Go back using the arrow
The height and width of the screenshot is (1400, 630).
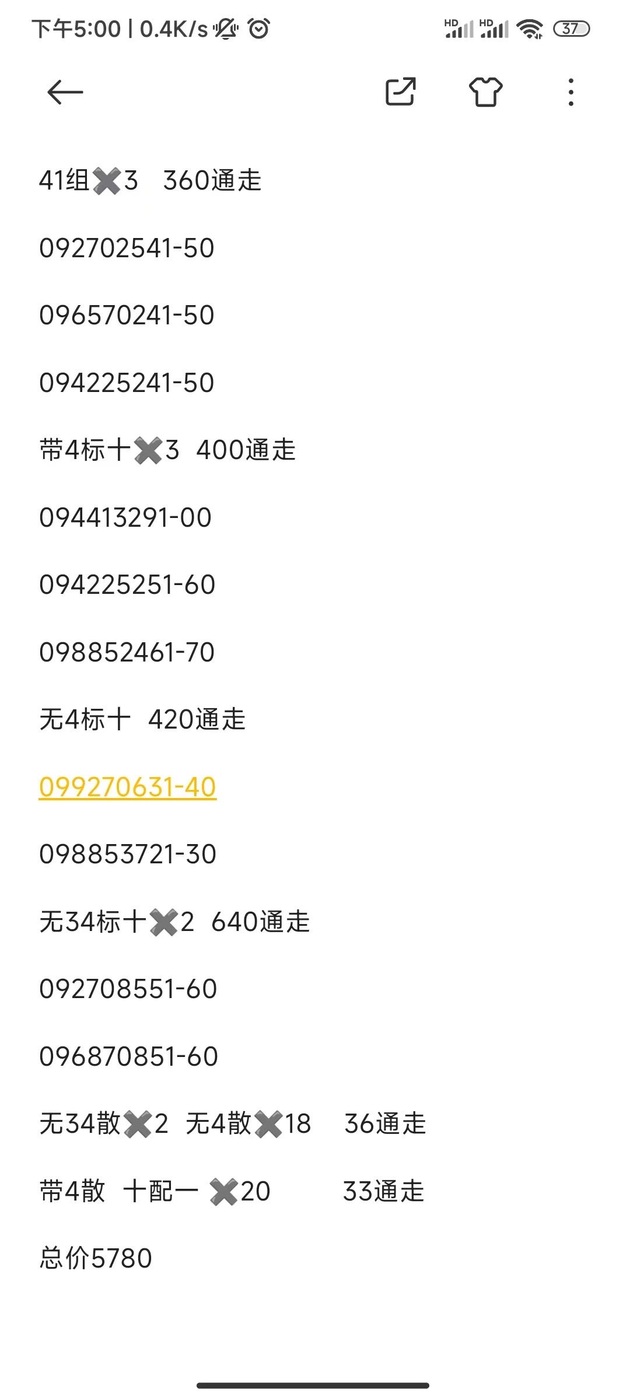pyautogui.click(x=65, y=92)
